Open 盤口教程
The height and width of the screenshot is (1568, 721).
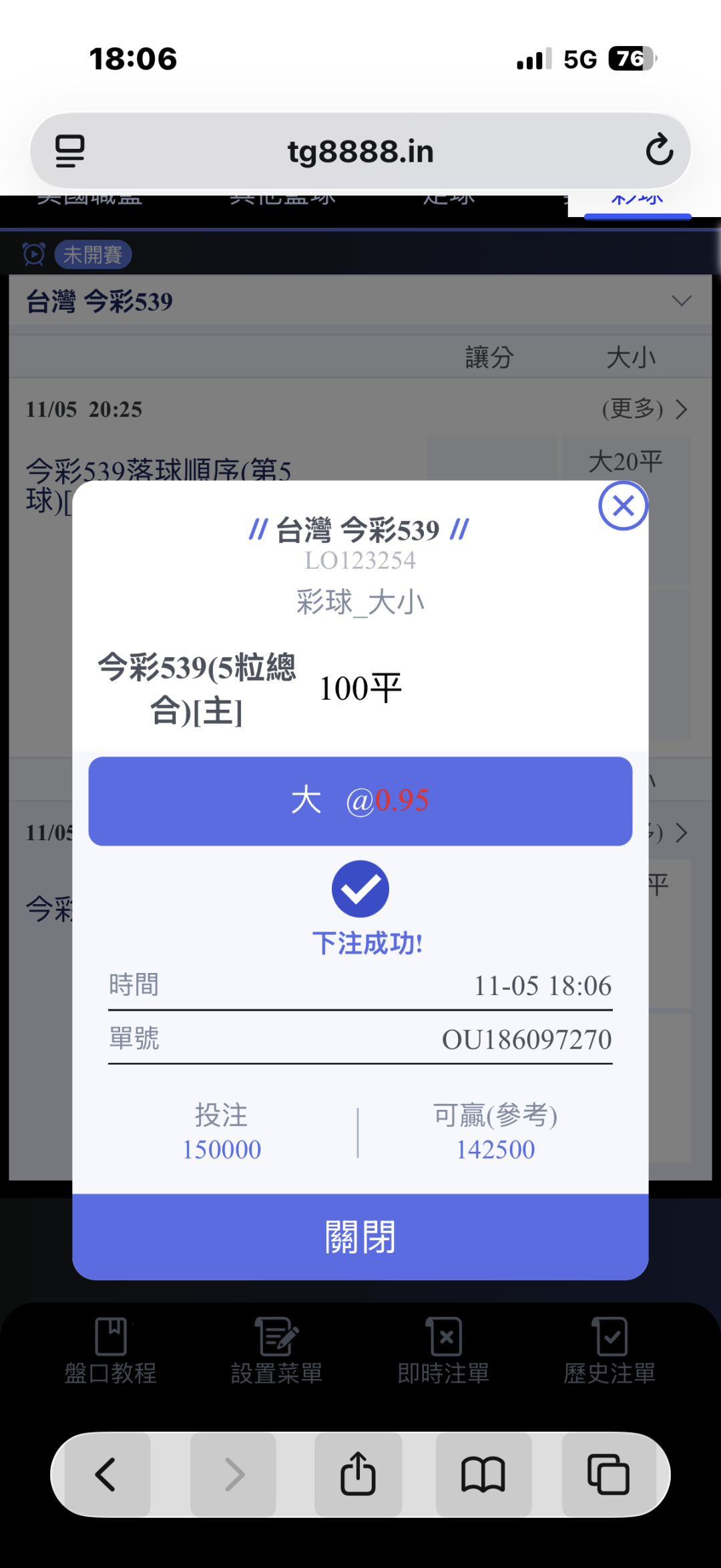(111, 1351)
